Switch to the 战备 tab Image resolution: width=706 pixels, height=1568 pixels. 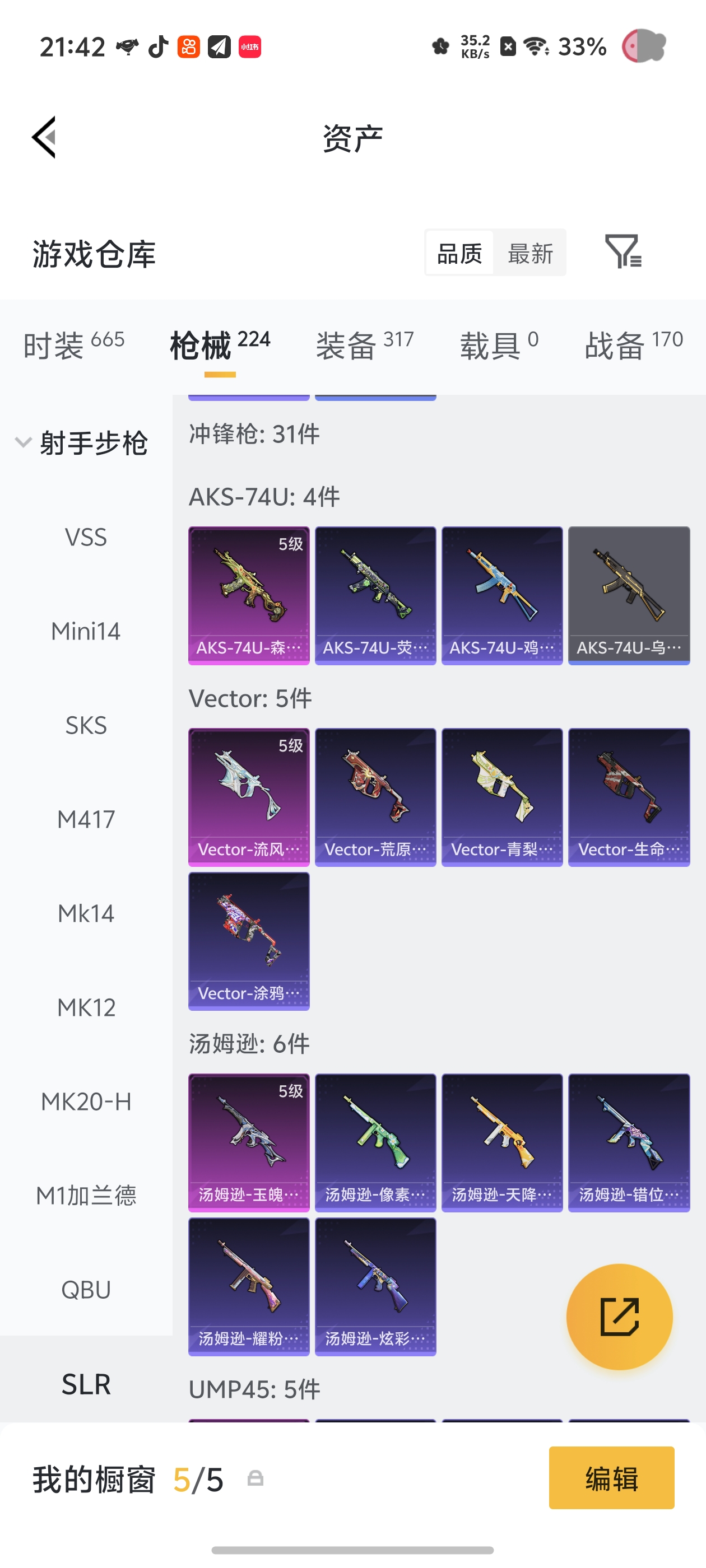tap(634, 345)
